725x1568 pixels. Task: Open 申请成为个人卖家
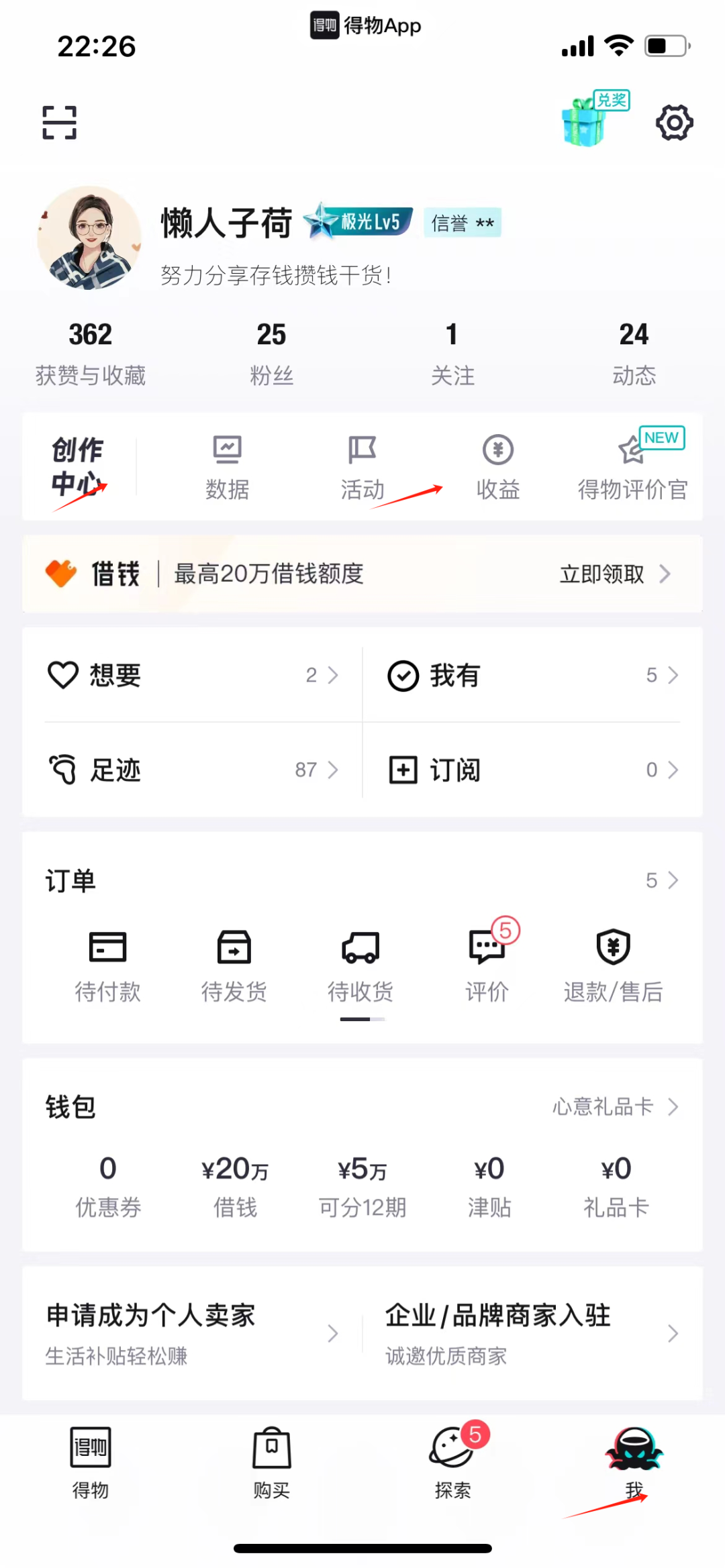pos(191,1332)
